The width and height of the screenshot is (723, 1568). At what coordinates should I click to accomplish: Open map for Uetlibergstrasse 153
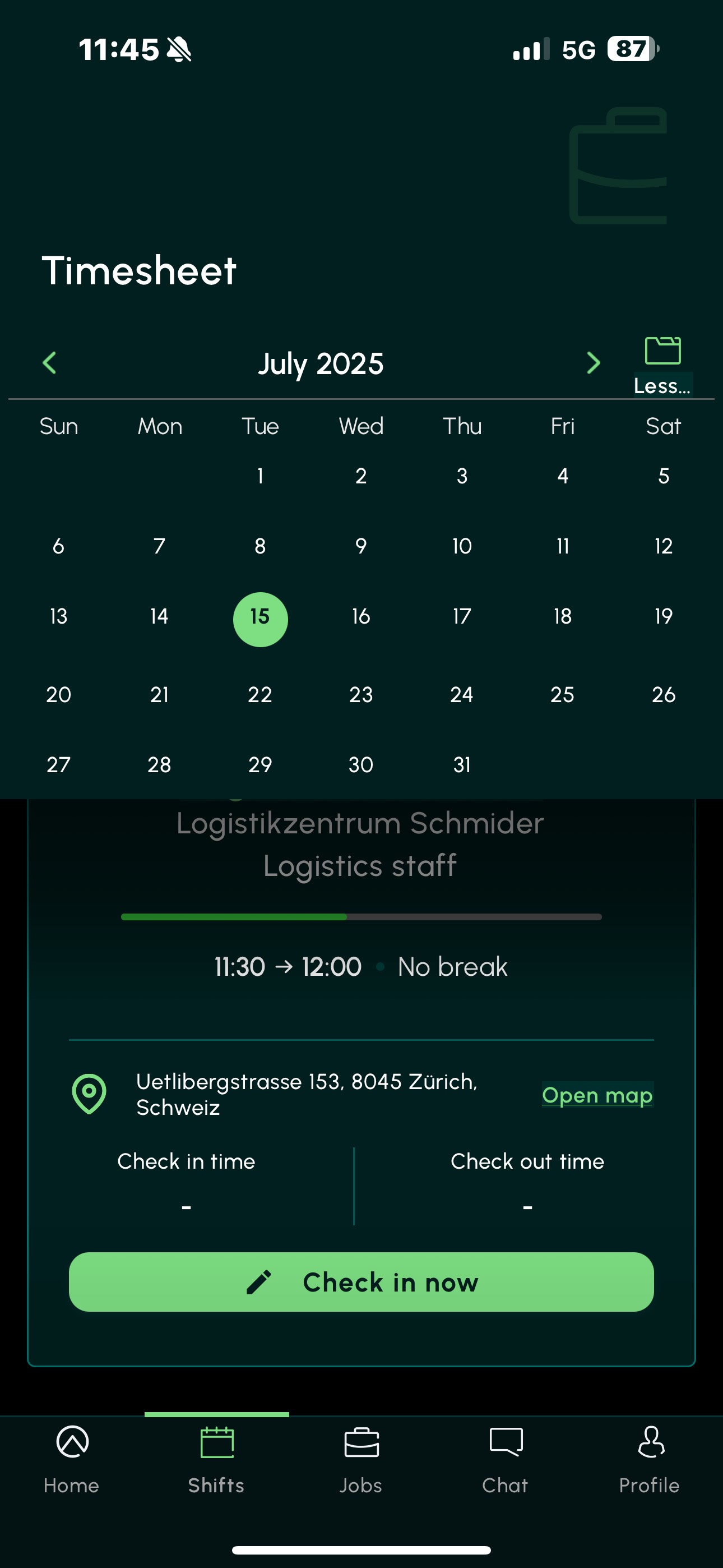tap(597, 1095)
